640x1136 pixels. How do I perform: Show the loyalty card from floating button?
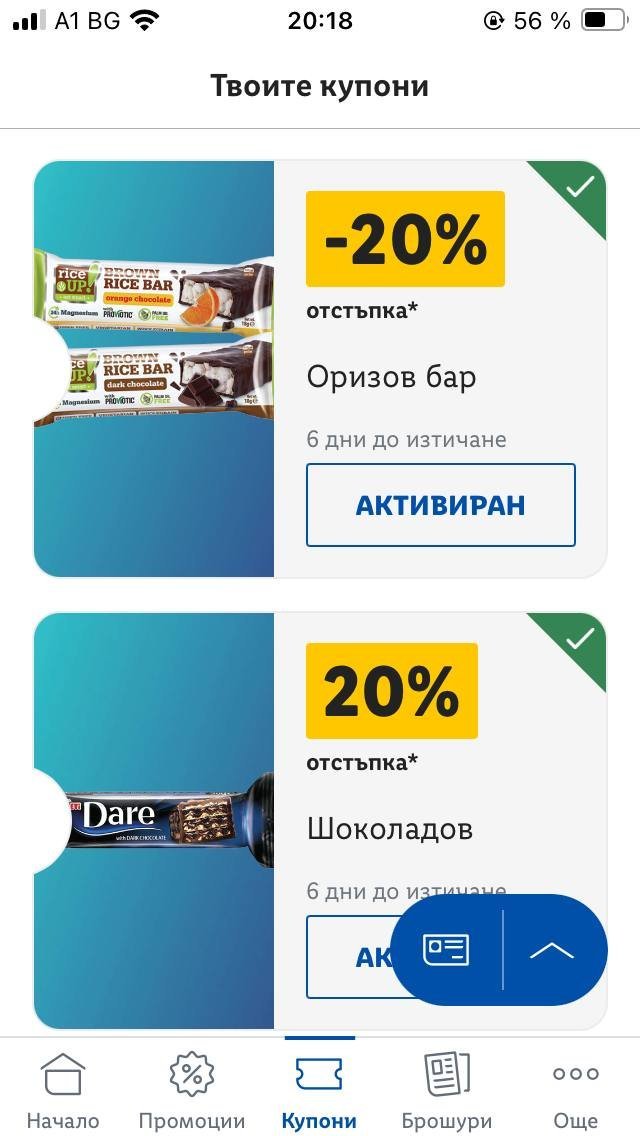[x=446, y=949]
